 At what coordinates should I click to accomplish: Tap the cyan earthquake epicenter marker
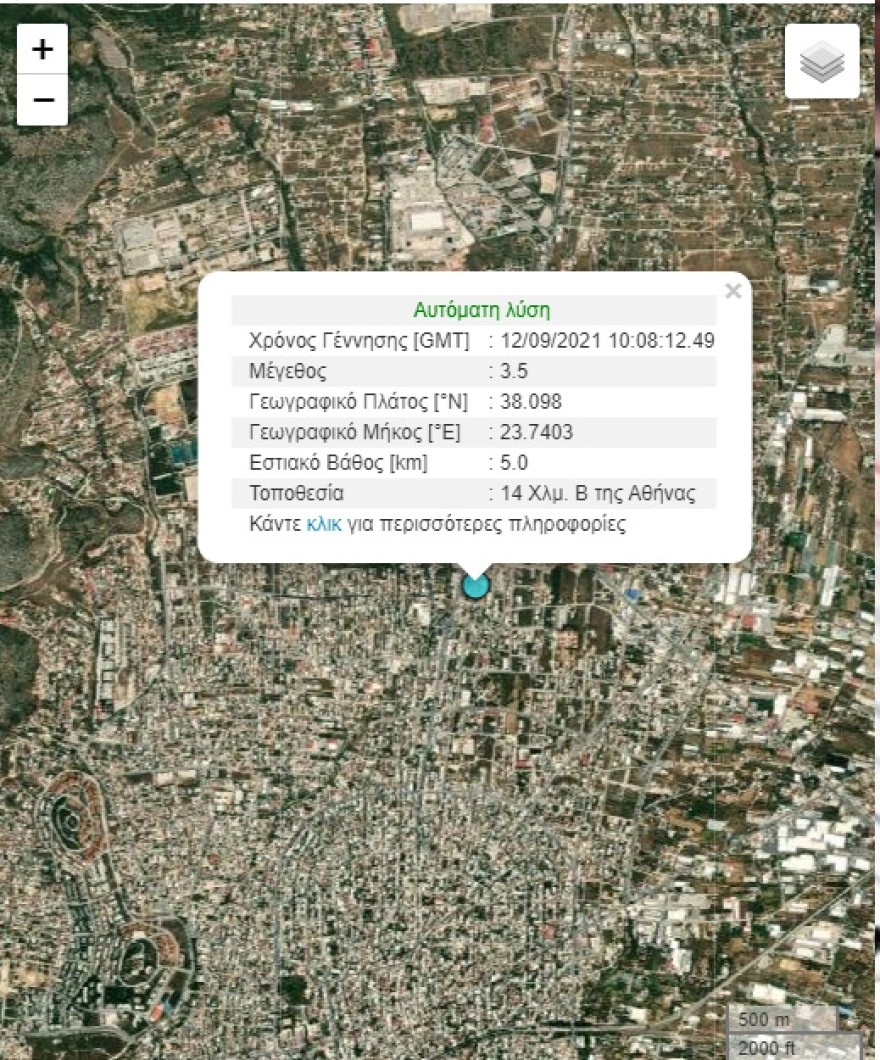coord(476,586)
